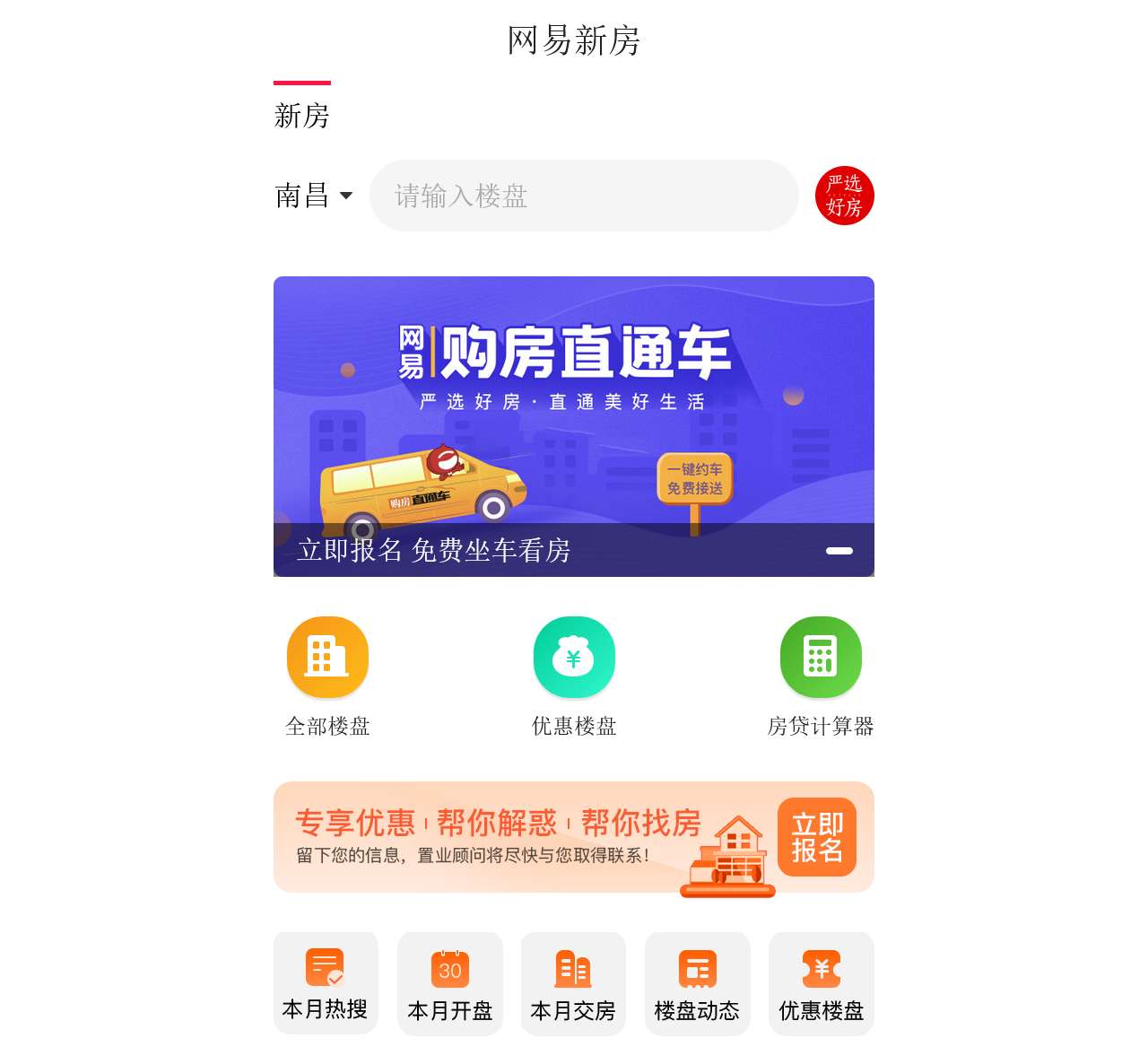View 本月热搜 listings
Image resolution: width=1148 pixels, height=1047 pixels.
tap(326, 983)
